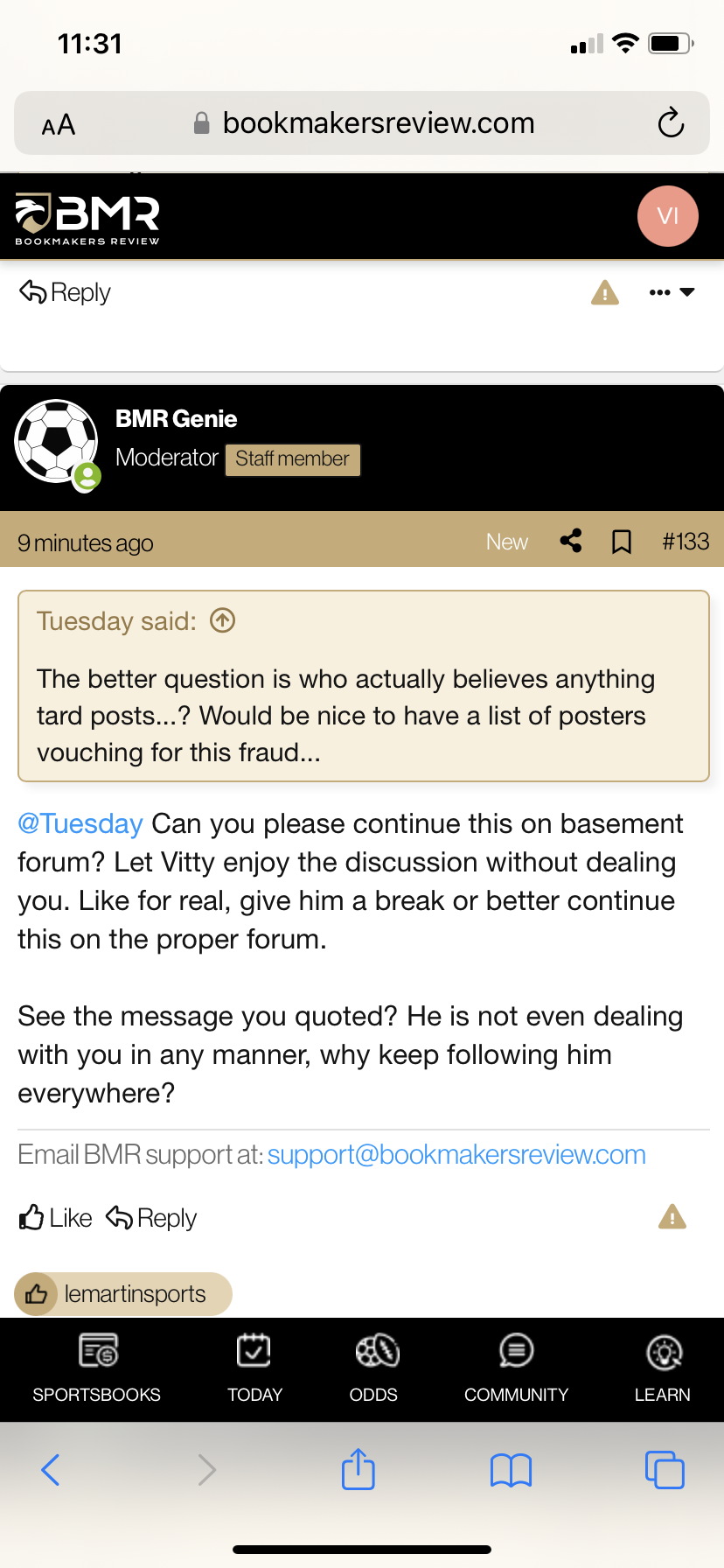Email support@bookmakersreview.com

(456, 1155)
